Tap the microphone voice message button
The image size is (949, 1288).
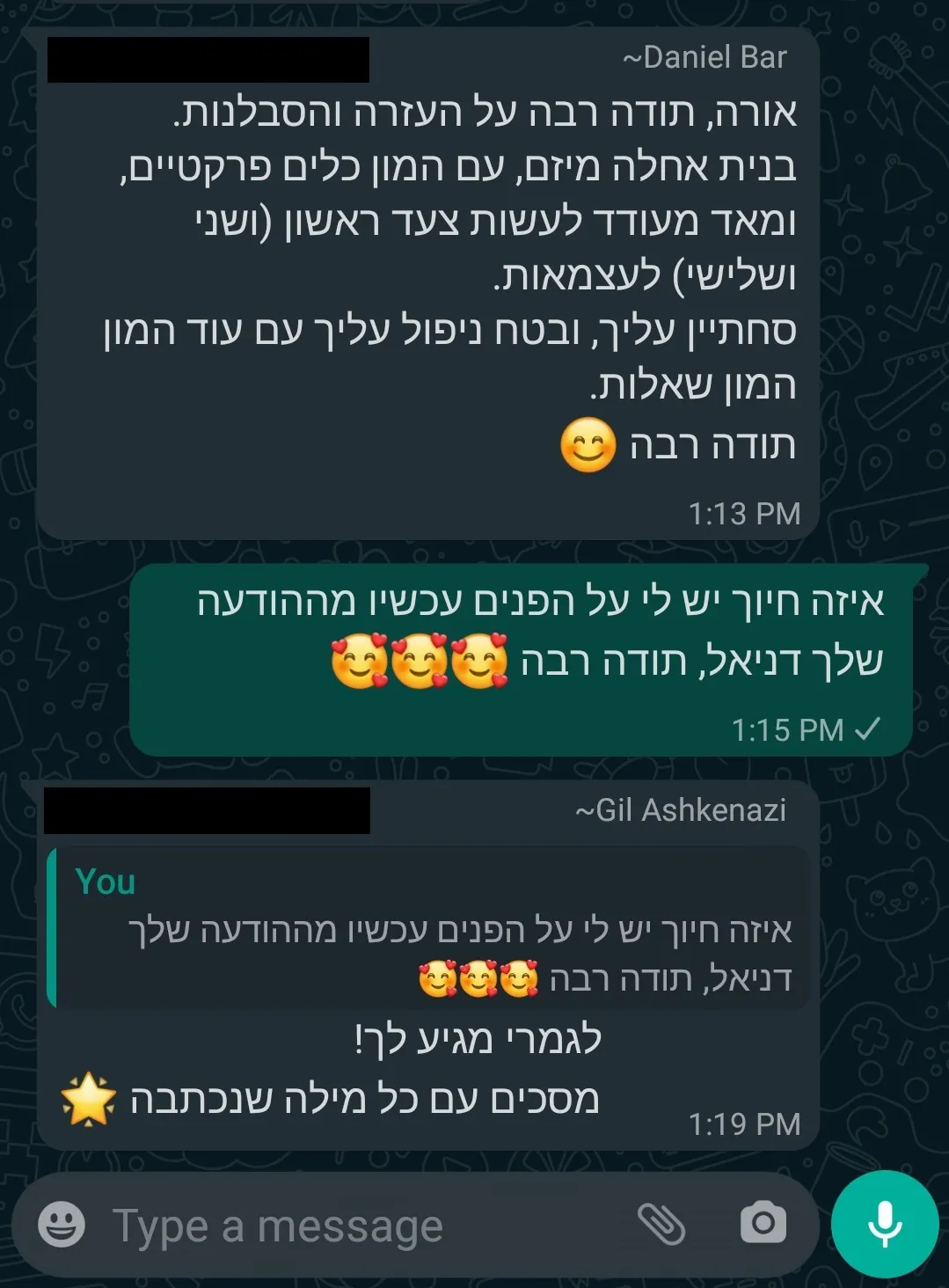(884, 1224)
